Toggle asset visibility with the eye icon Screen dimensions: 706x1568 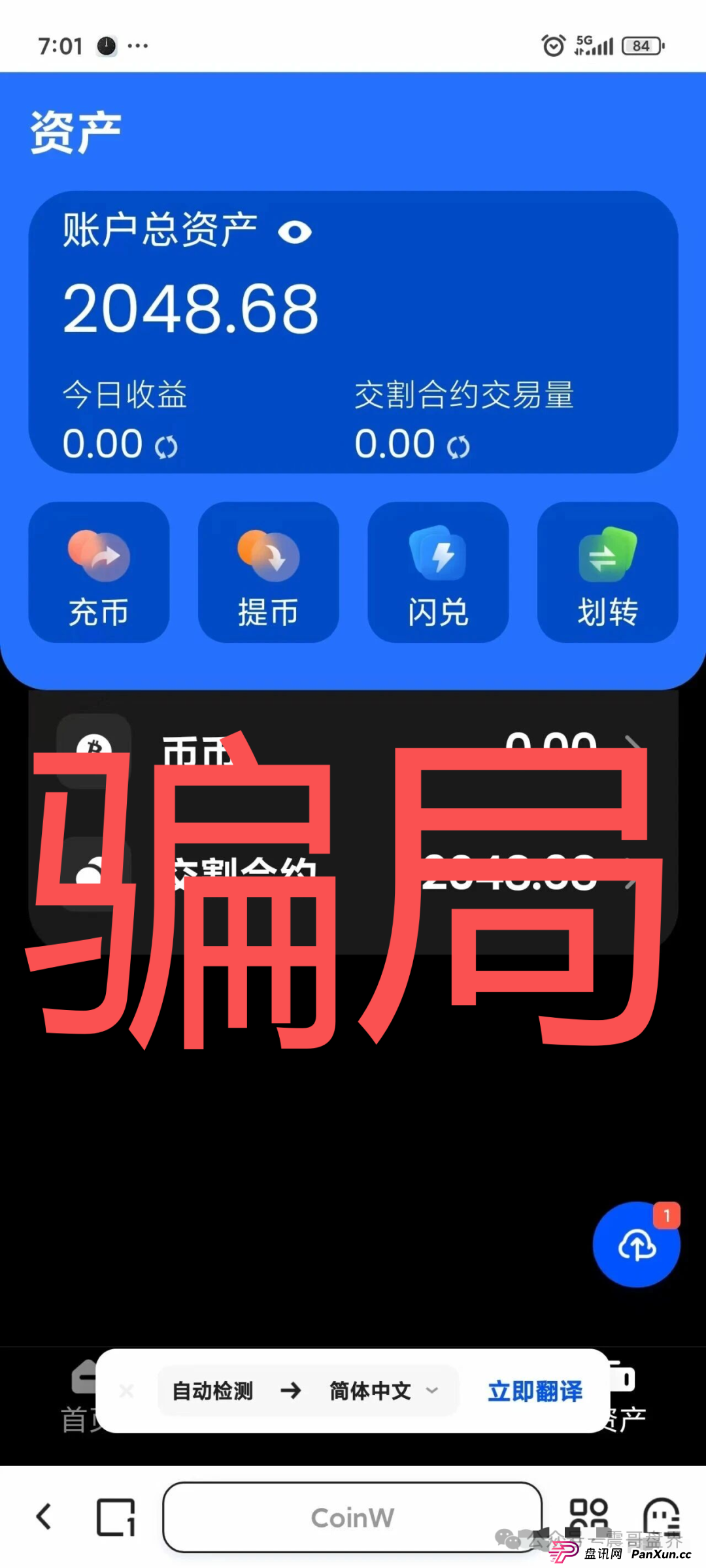coord(295,232)
